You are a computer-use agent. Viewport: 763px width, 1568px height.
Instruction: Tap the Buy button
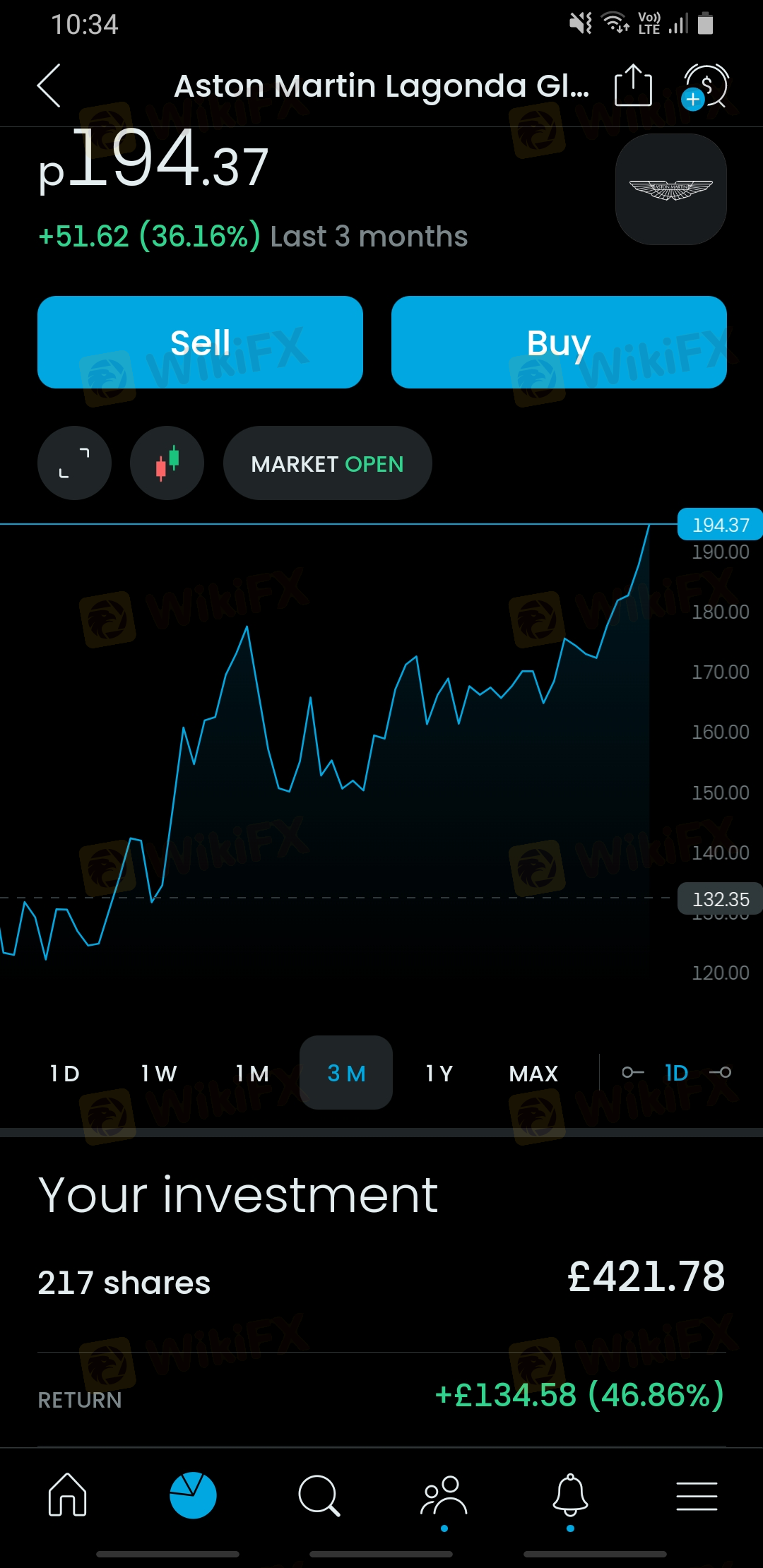tap(559, 343)
